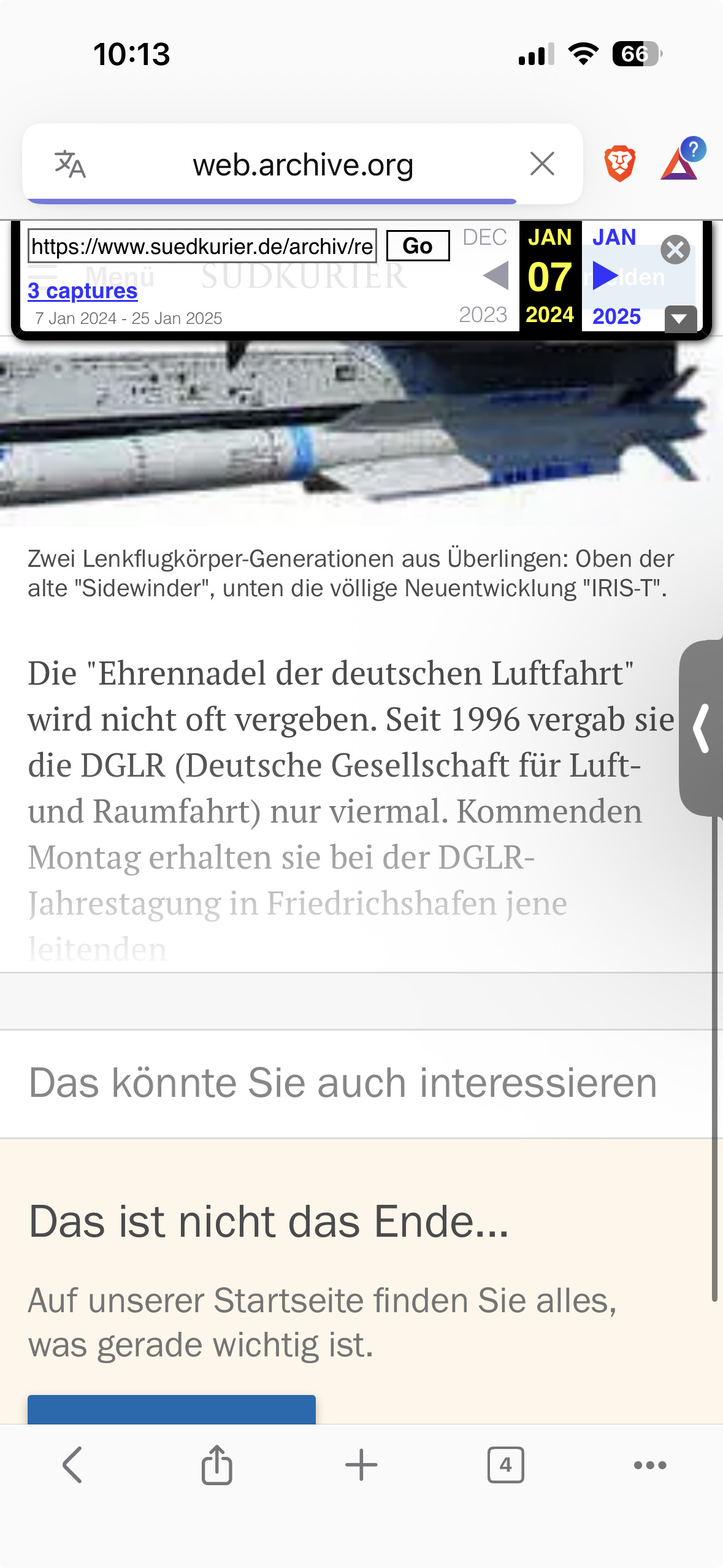Open the web.archive.org address bar

[303, 164]
